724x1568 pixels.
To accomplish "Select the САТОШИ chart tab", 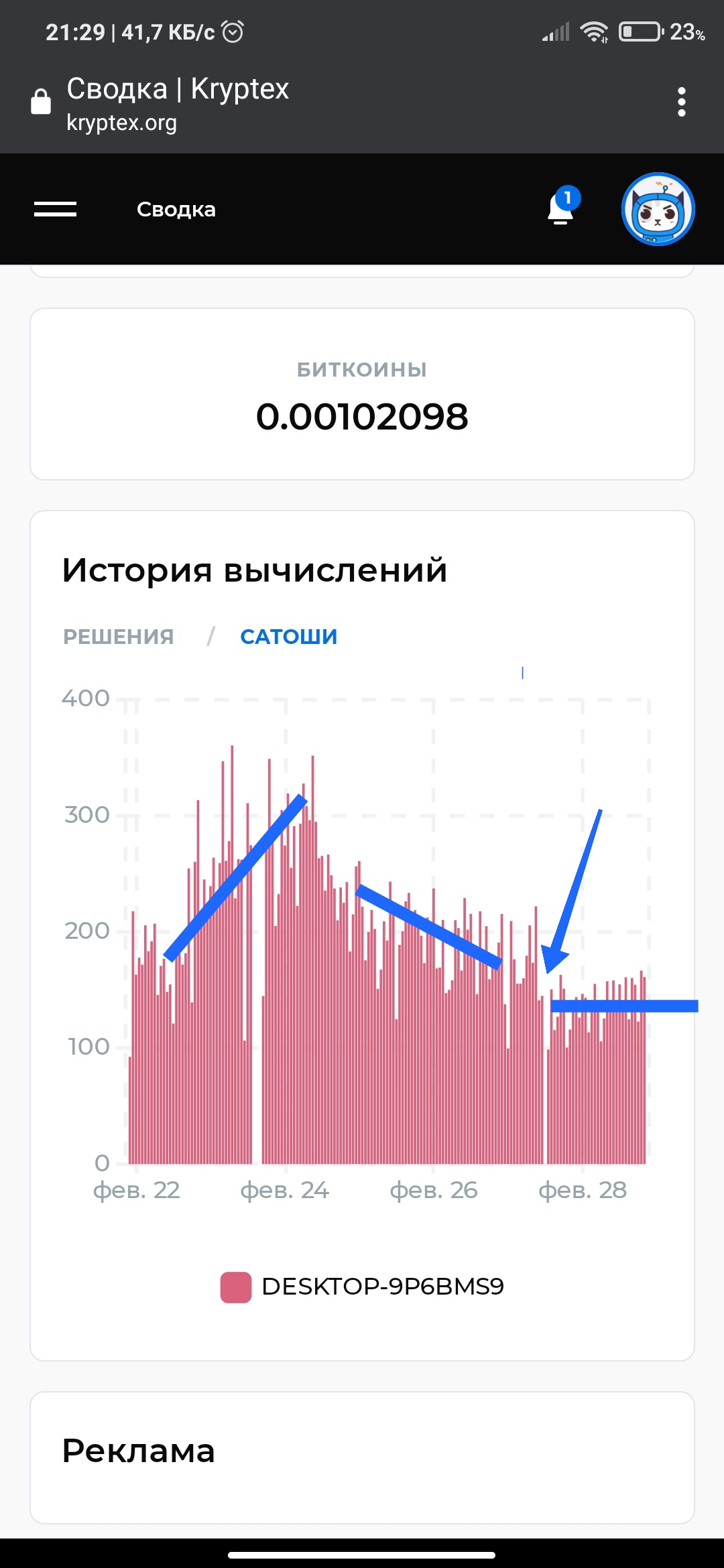I will tap(289, 637).
